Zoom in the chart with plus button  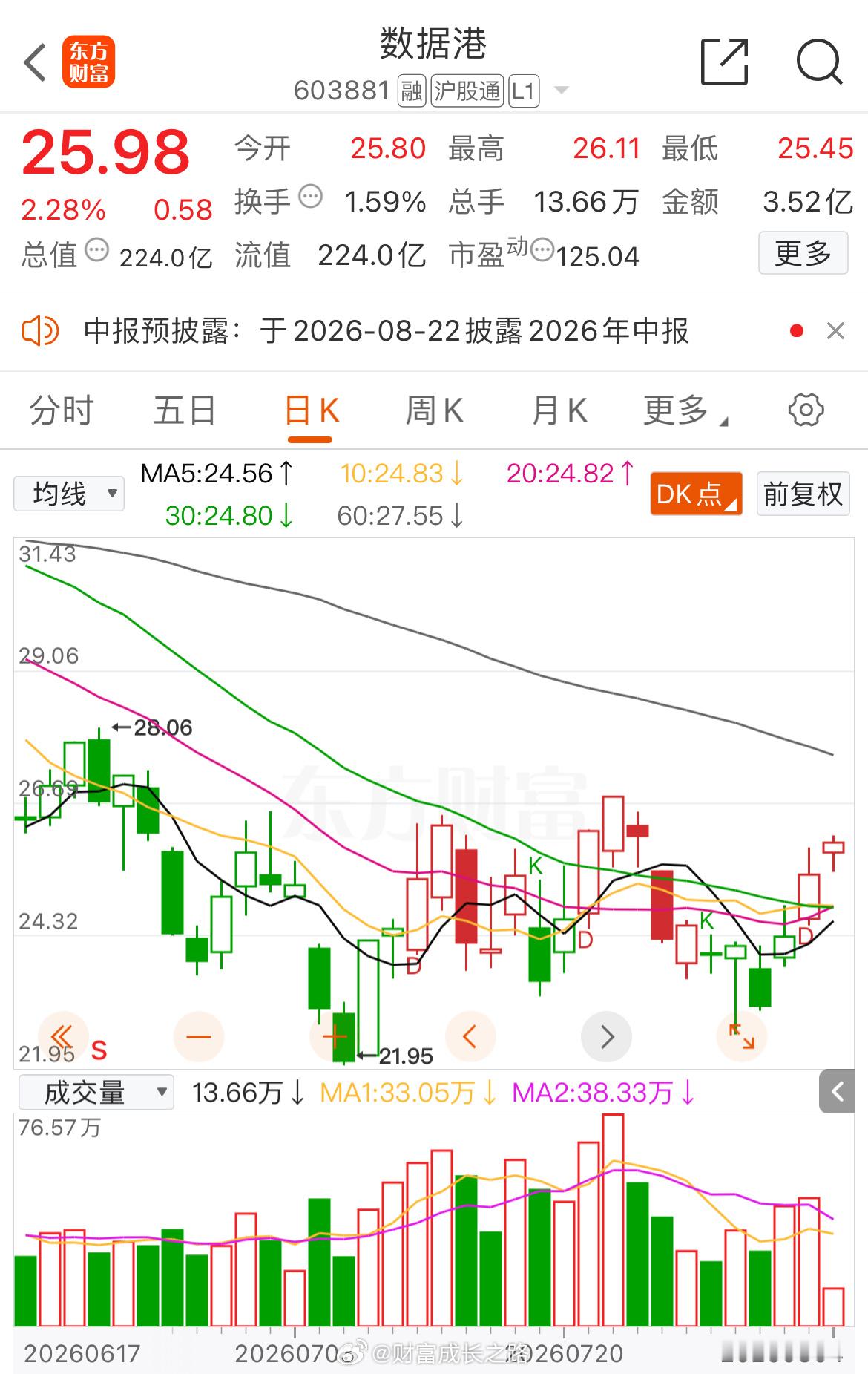[x=334, y=1036]
